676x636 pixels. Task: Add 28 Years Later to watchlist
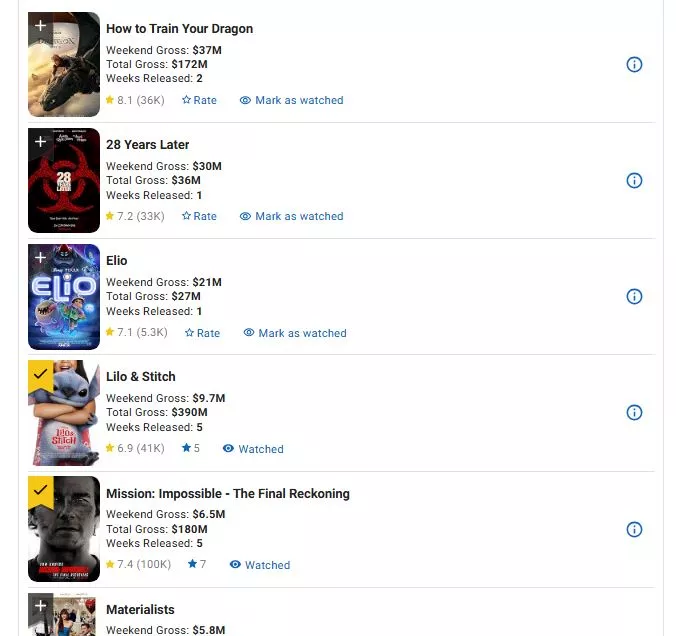click(40, 142)
